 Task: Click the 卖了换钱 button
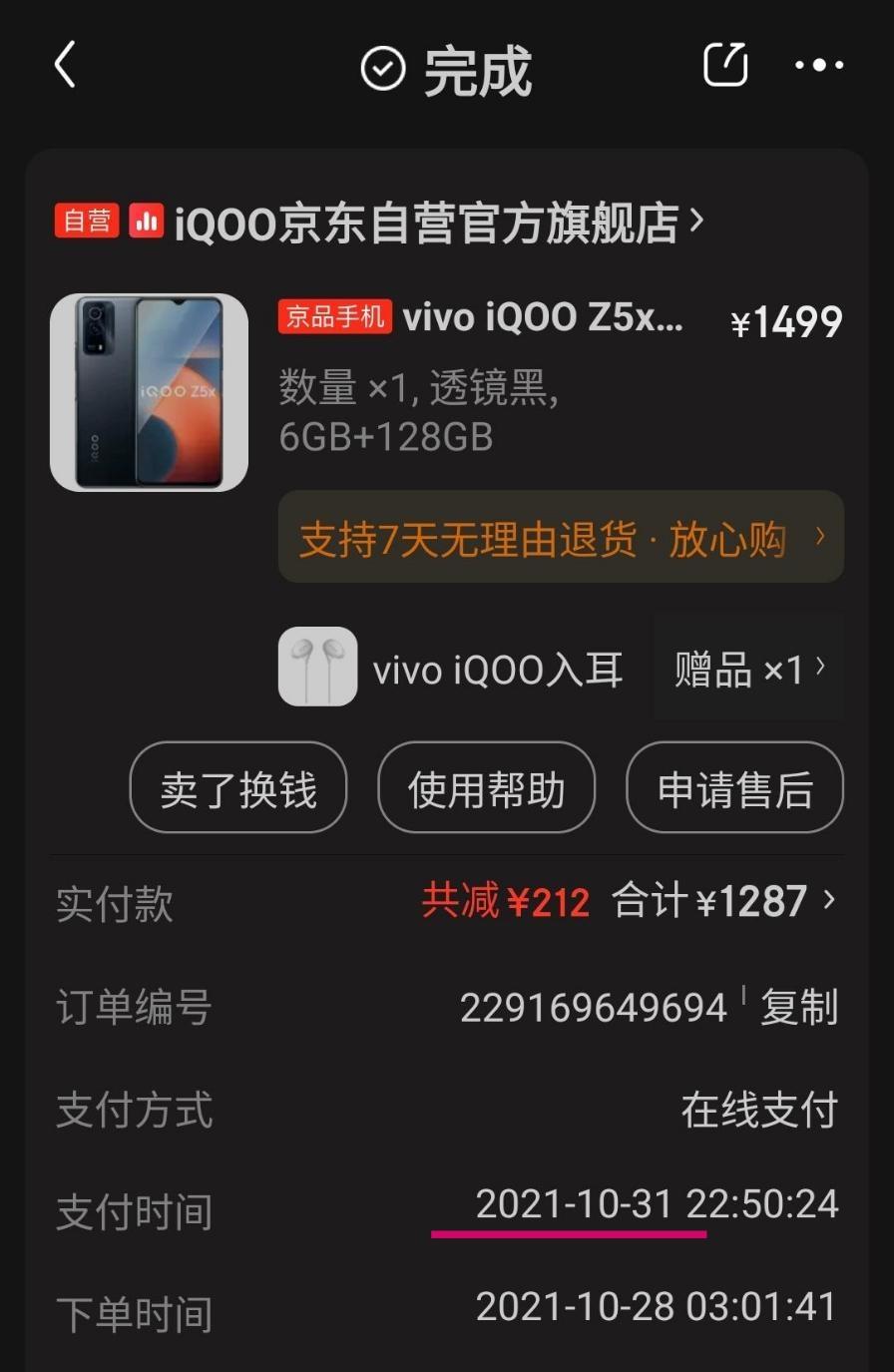point(237,787)
